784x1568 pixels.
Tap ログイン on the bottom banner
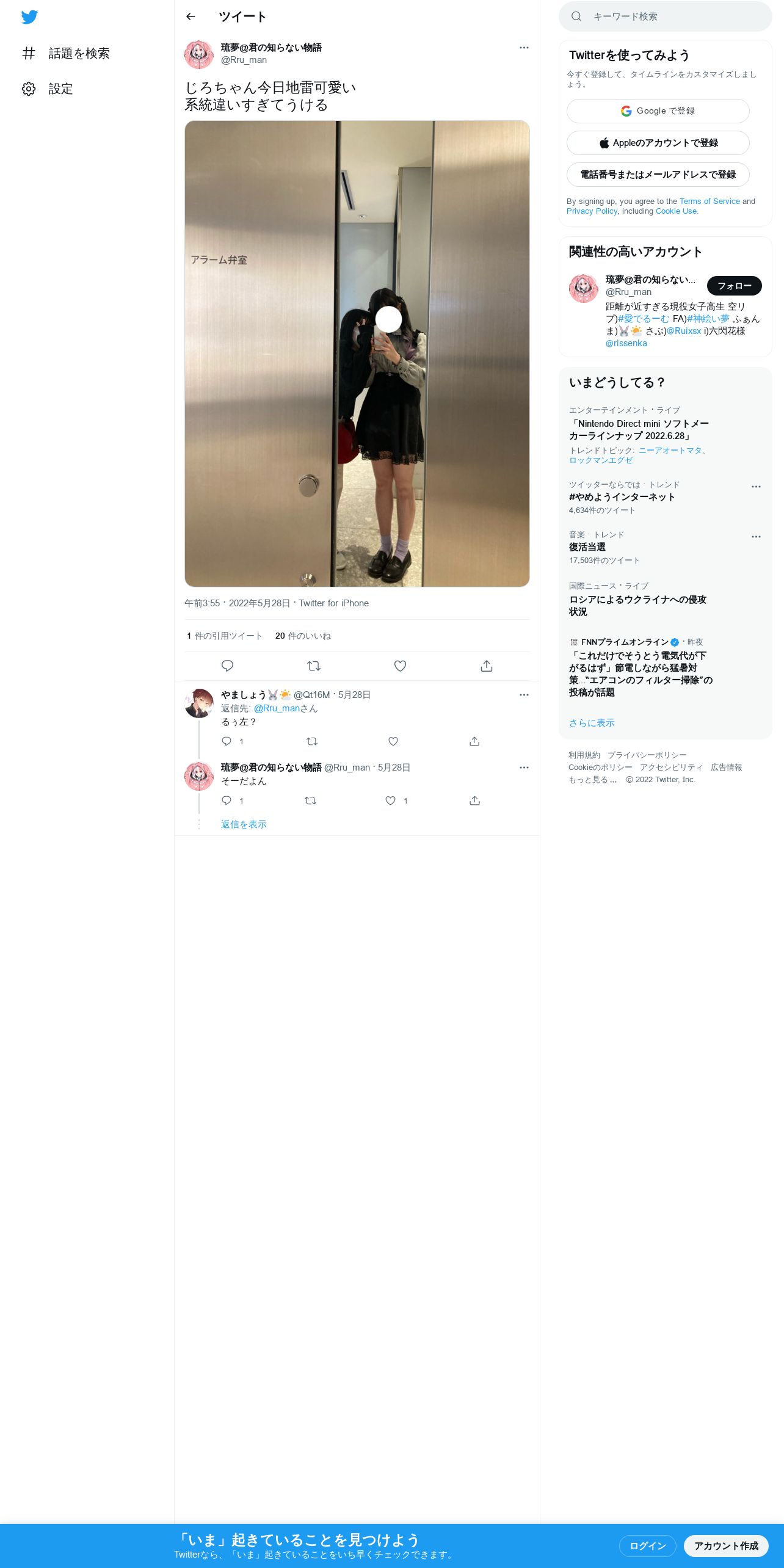pos(647,1546)
